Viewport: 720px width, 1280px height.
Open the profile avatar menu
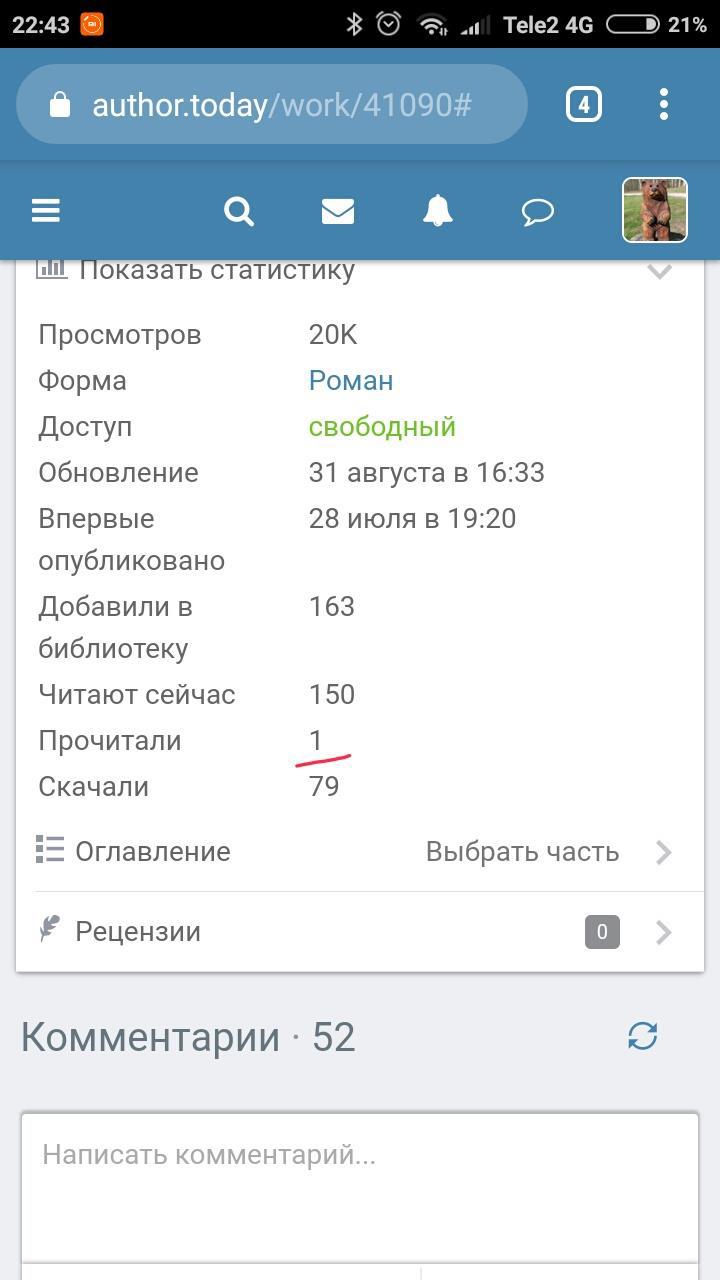click(x=655, y=210)
